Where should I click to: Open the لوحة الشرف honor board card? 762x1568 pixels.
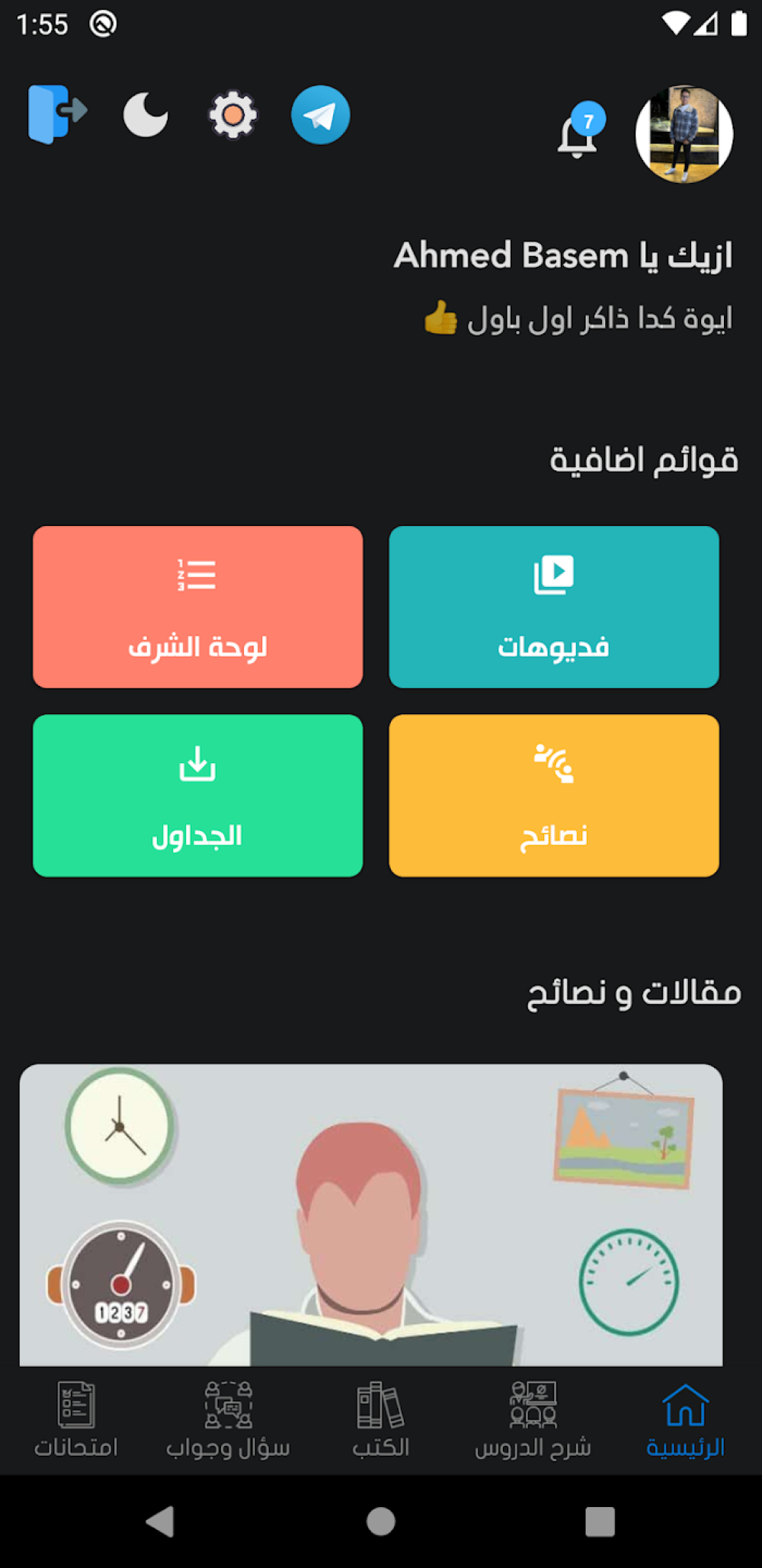(198, 607)
